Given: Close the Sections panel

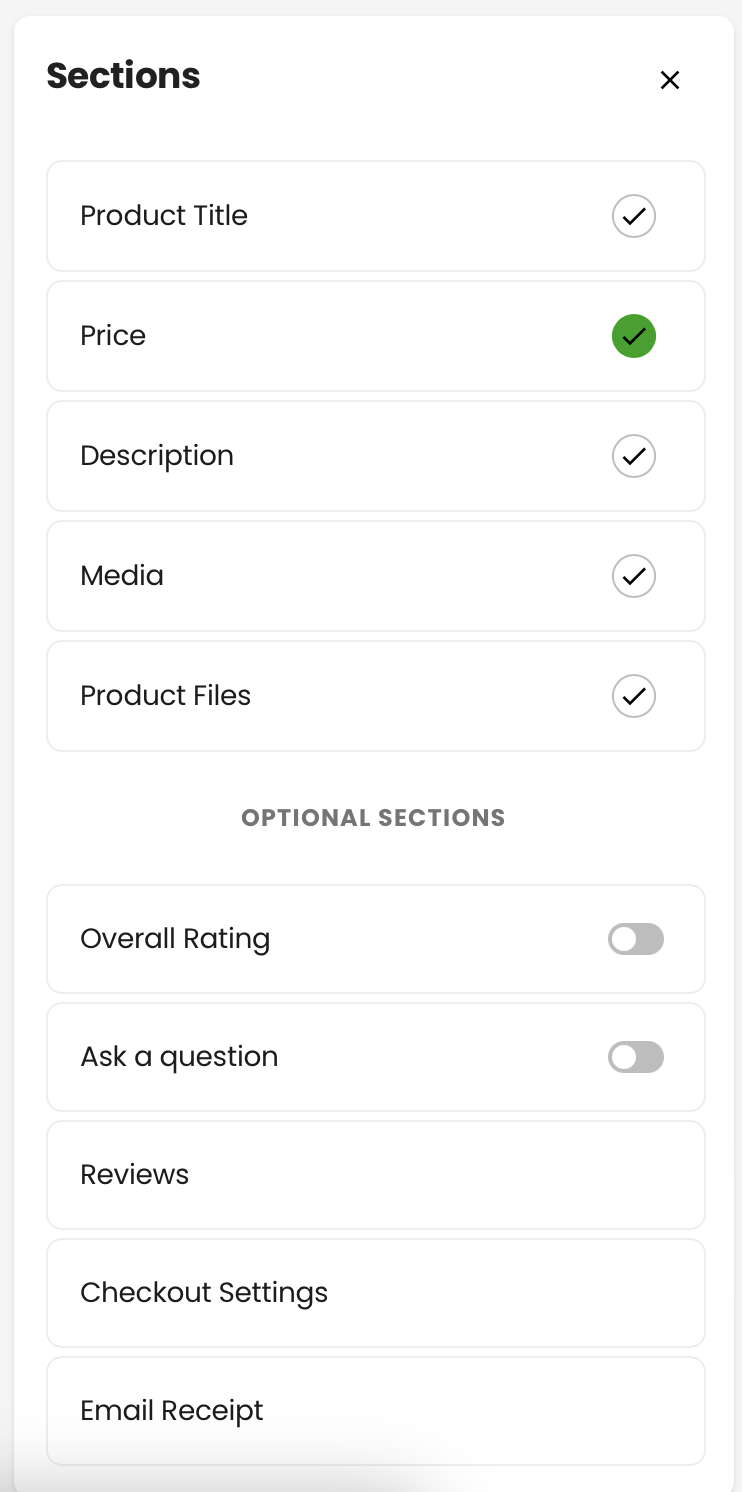Looking at the screenshot, I should pyautogui.click(x=670, y=80).
